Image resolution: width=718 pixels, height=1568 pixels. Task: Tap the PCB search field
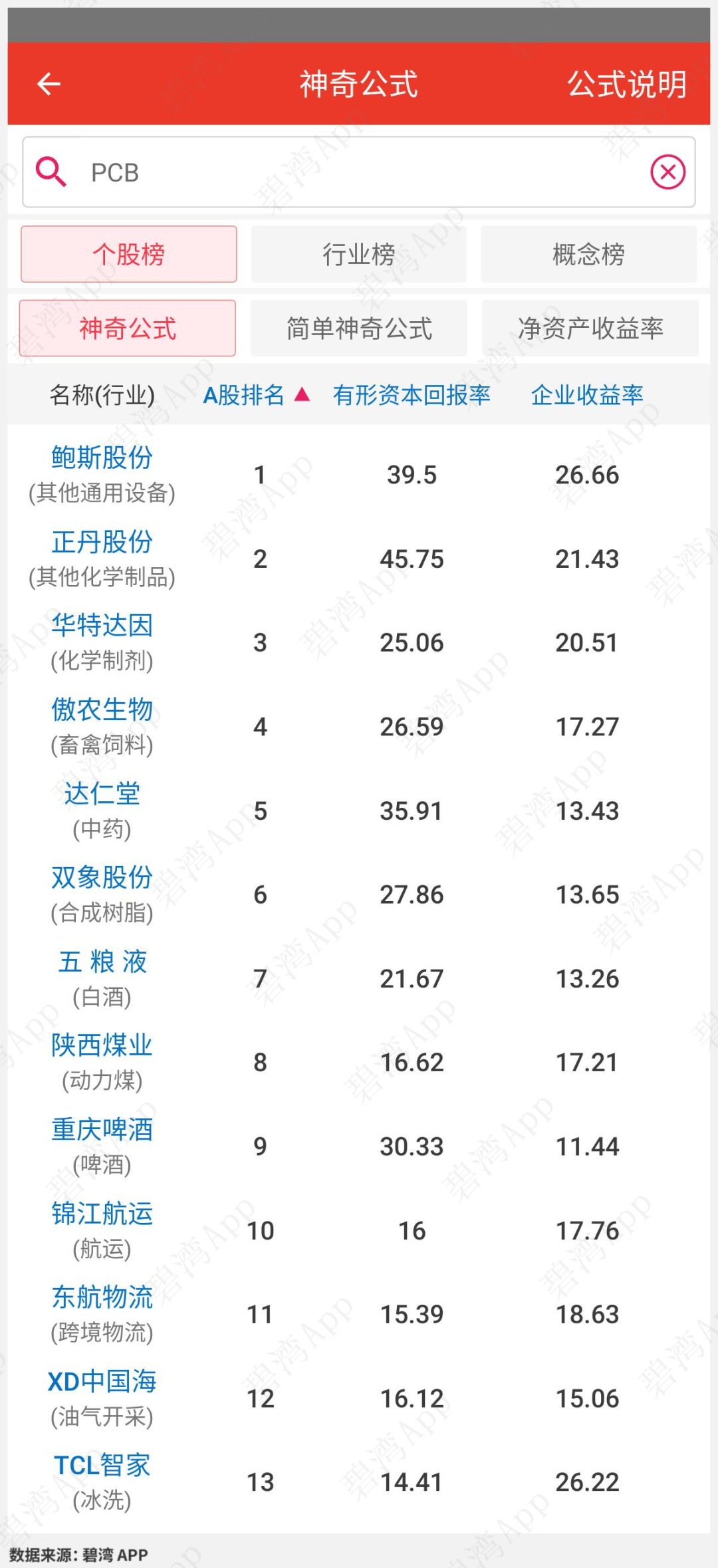(x=359, y=172)
